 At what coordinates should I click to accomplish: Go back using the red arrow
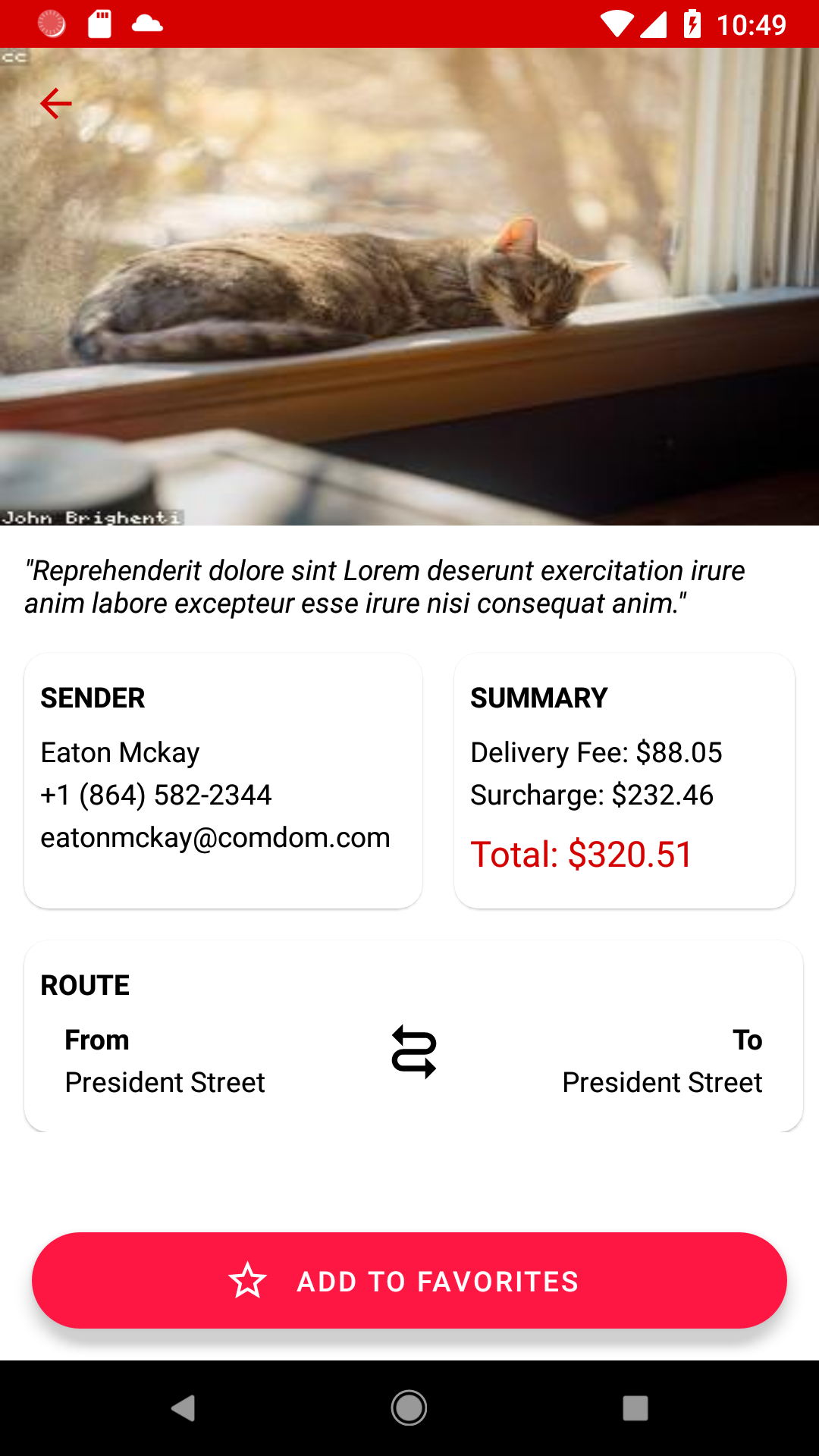[x=55, y=104]
